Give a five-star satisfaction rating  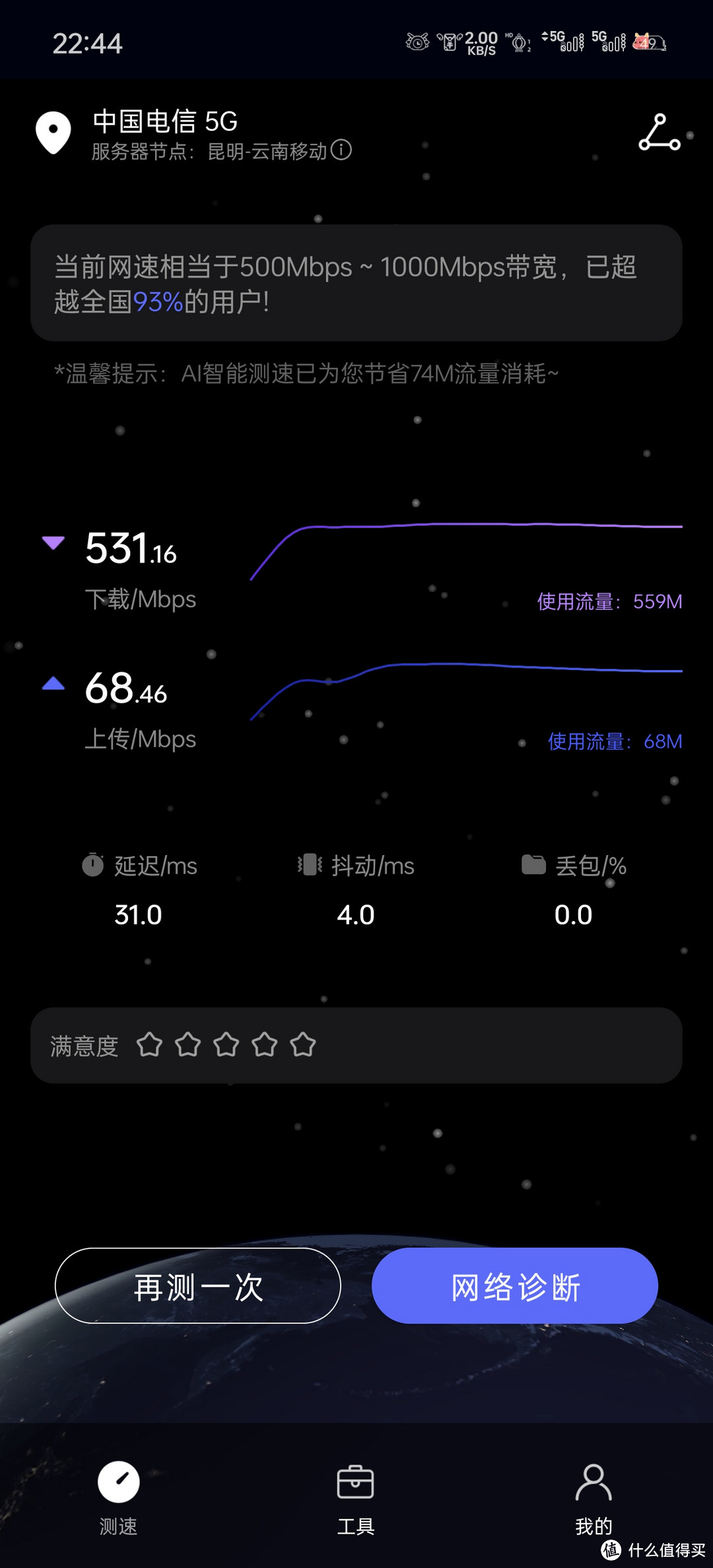pos(303,1044)
